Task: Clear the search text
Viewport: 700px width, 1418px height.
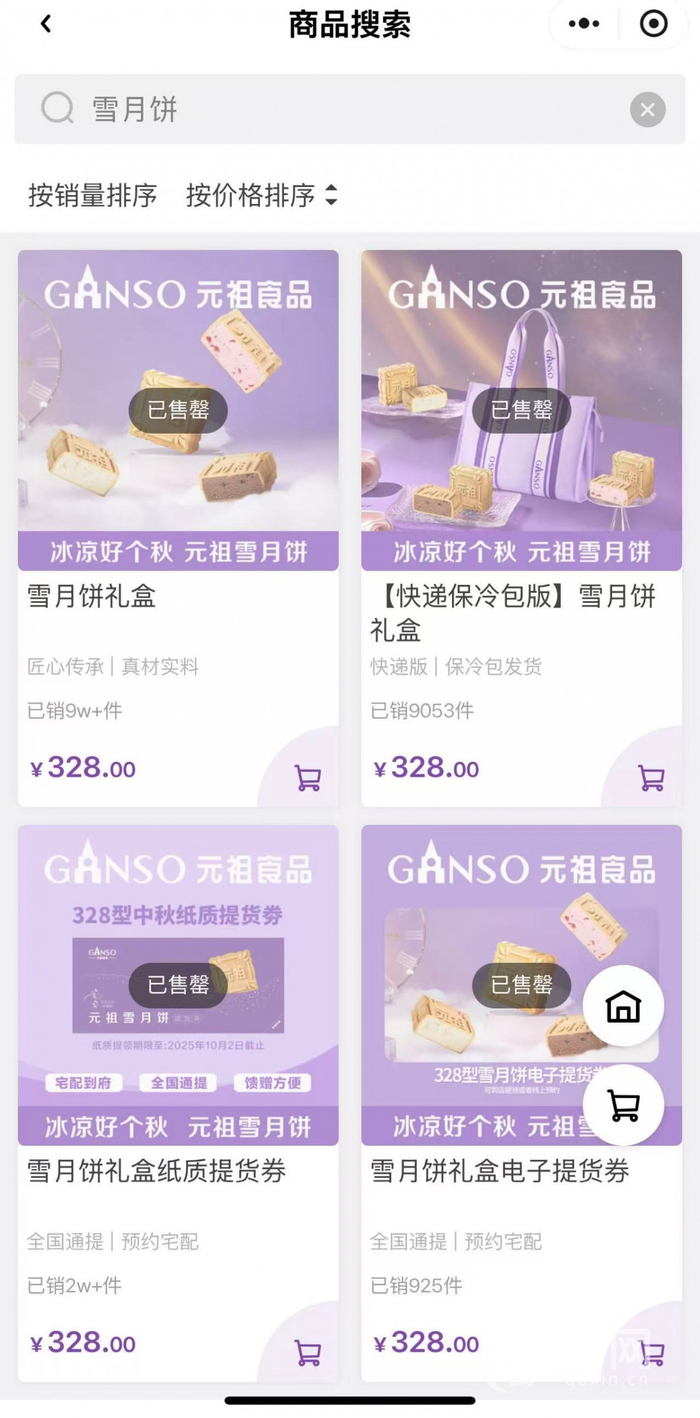Action: point(647,110)
